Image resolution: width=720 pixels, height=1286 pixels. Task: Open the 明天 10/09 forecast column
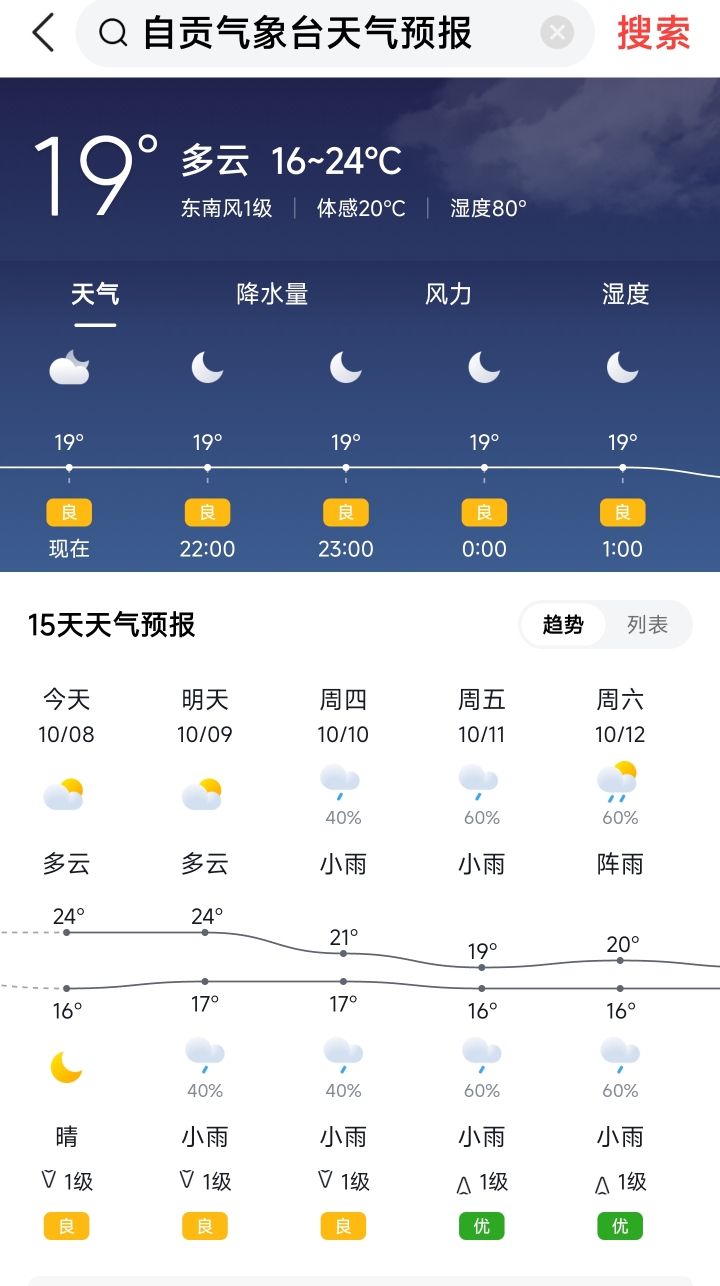point(205,960)
